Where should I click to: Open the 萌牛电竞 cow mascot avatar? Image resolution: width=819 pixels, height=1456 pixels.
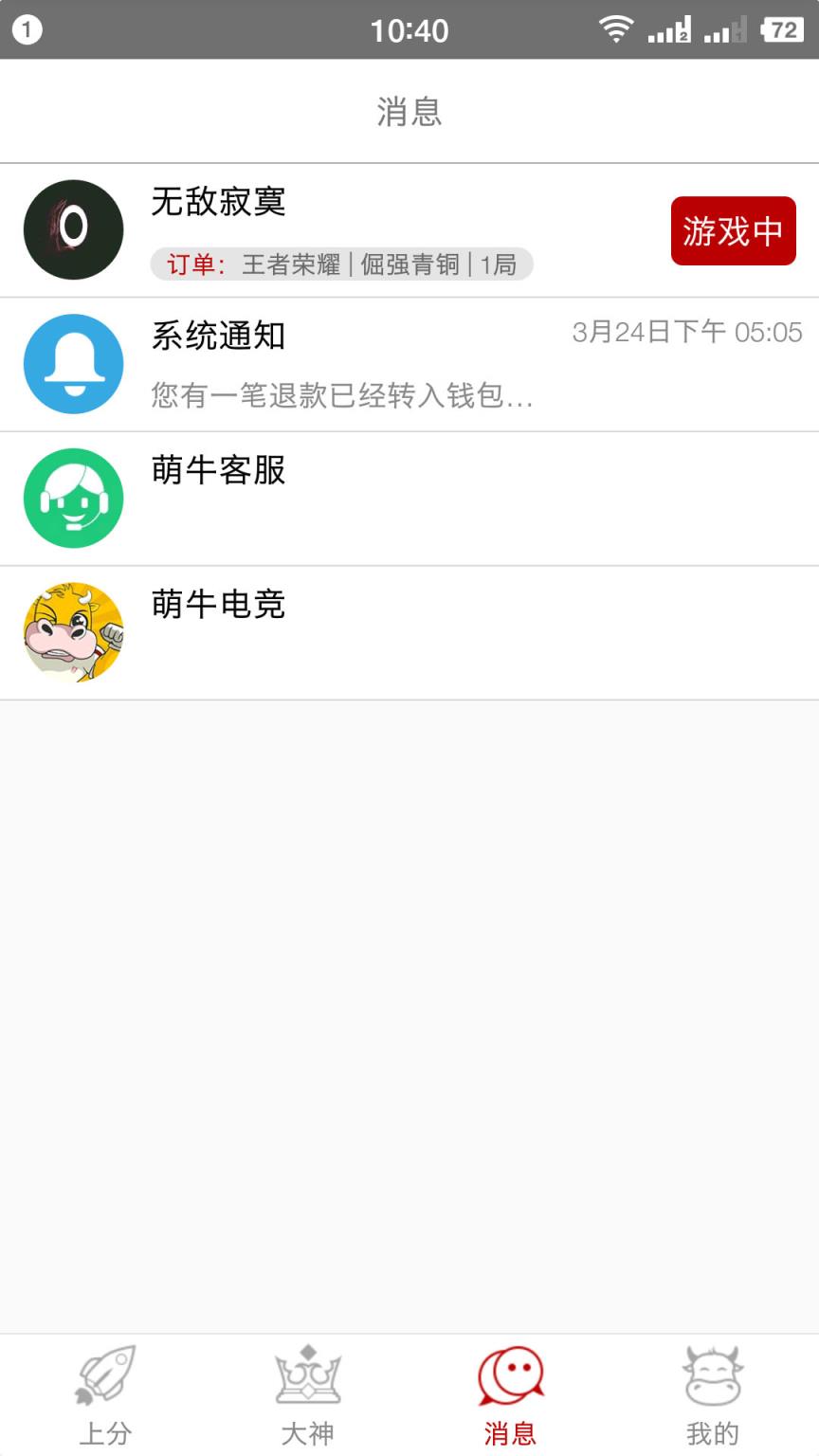pos(73,631)
